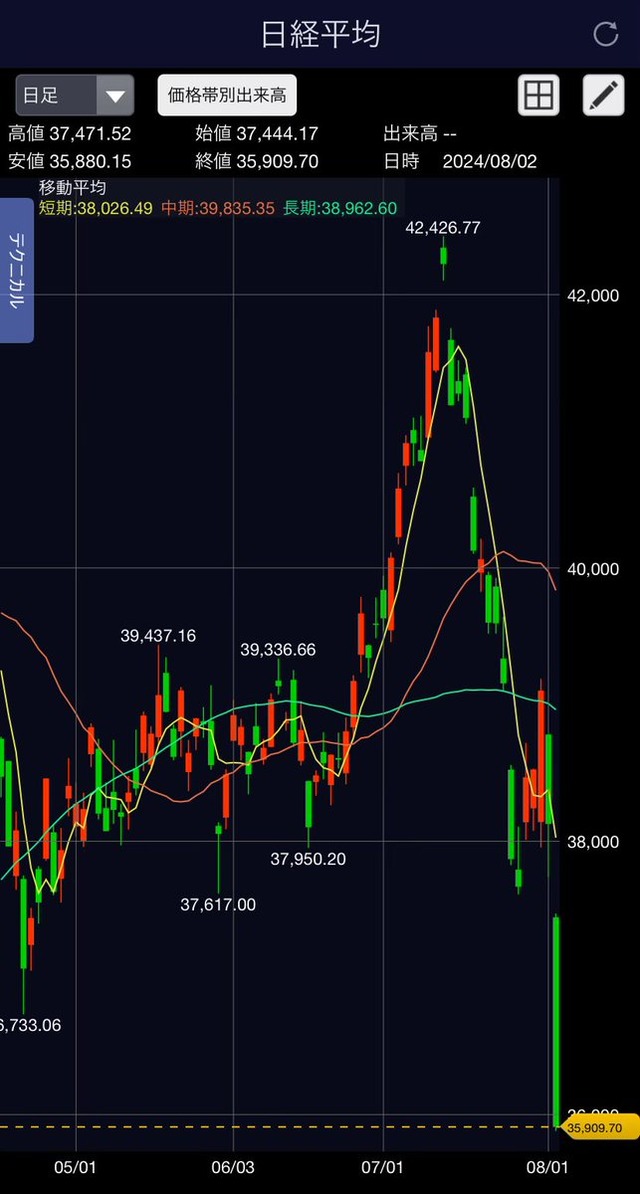The image size is (640, 1194).
Task: Tap the 価格帯別出来高 button
Action: [227, 96]
